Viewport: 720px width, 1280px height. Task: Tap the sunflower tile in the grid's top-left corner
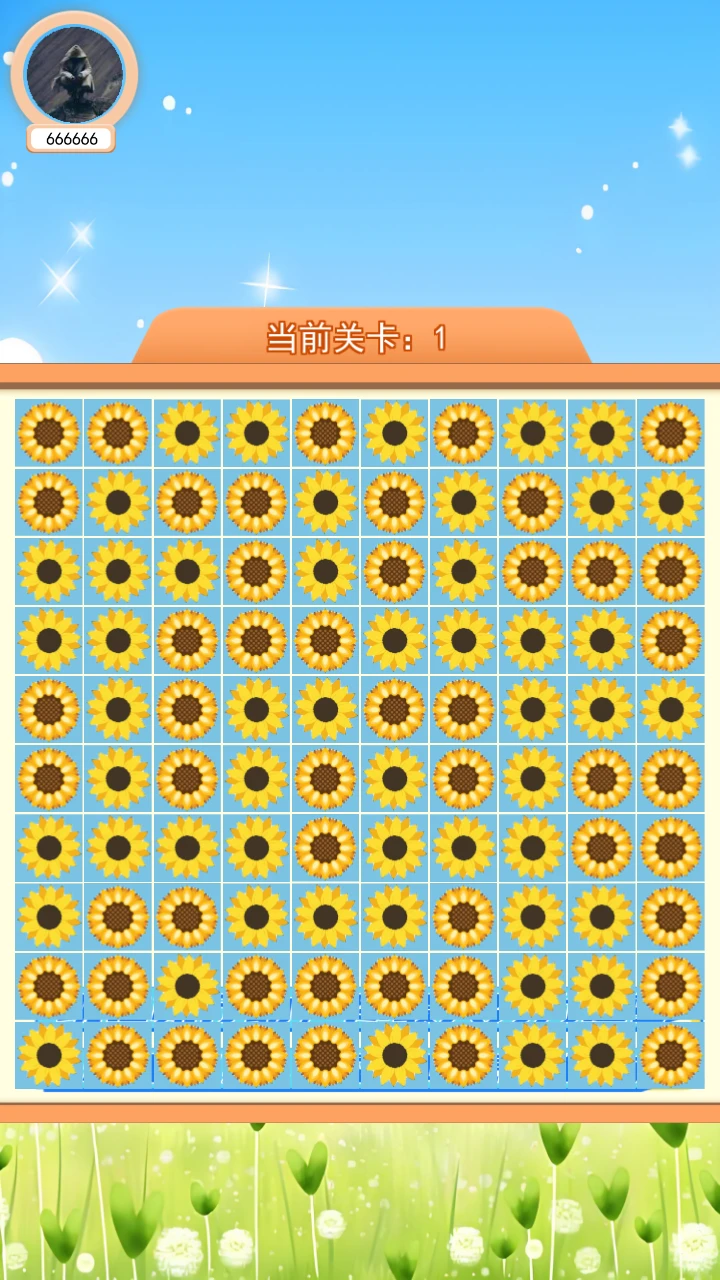[49, 433]
